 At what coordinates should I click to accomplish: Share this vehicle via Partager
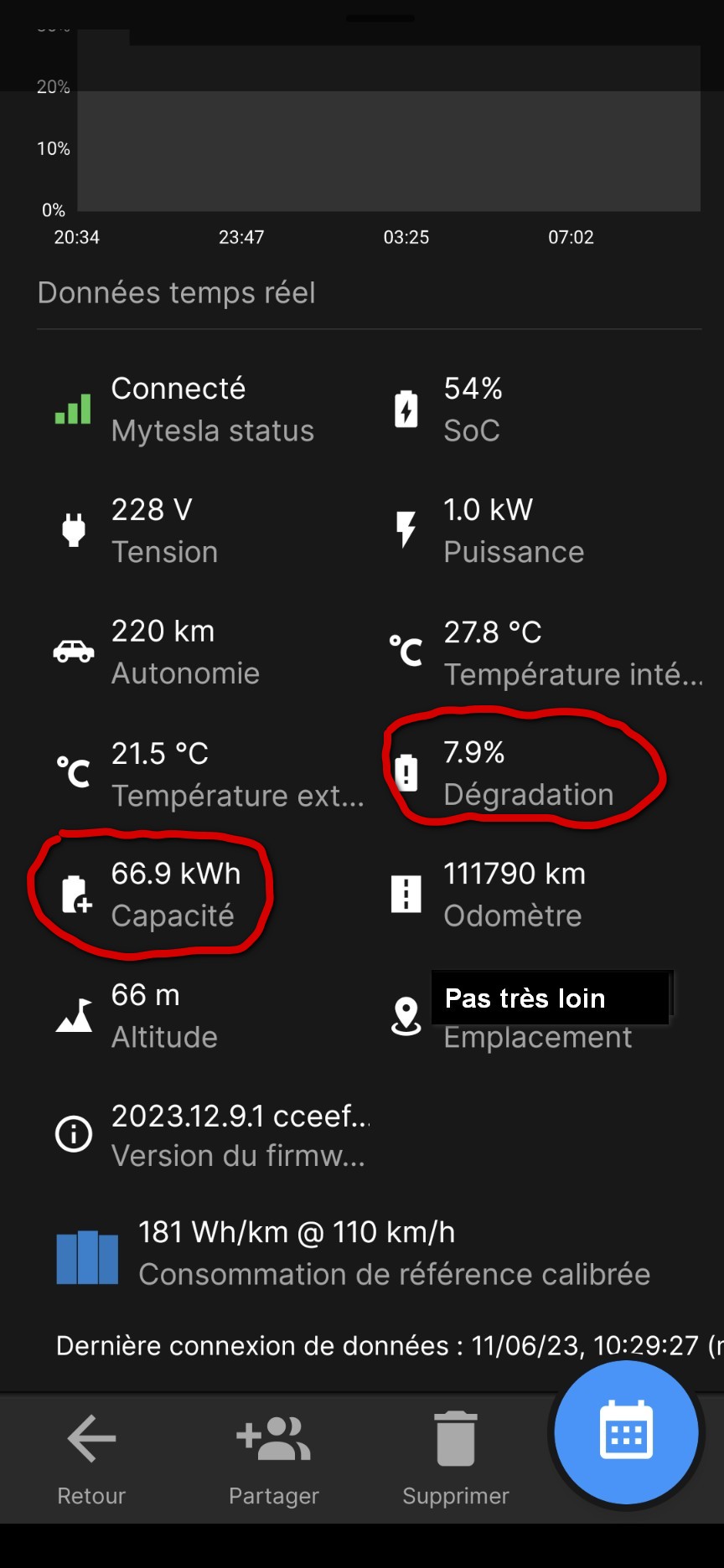pos(274,1457)
